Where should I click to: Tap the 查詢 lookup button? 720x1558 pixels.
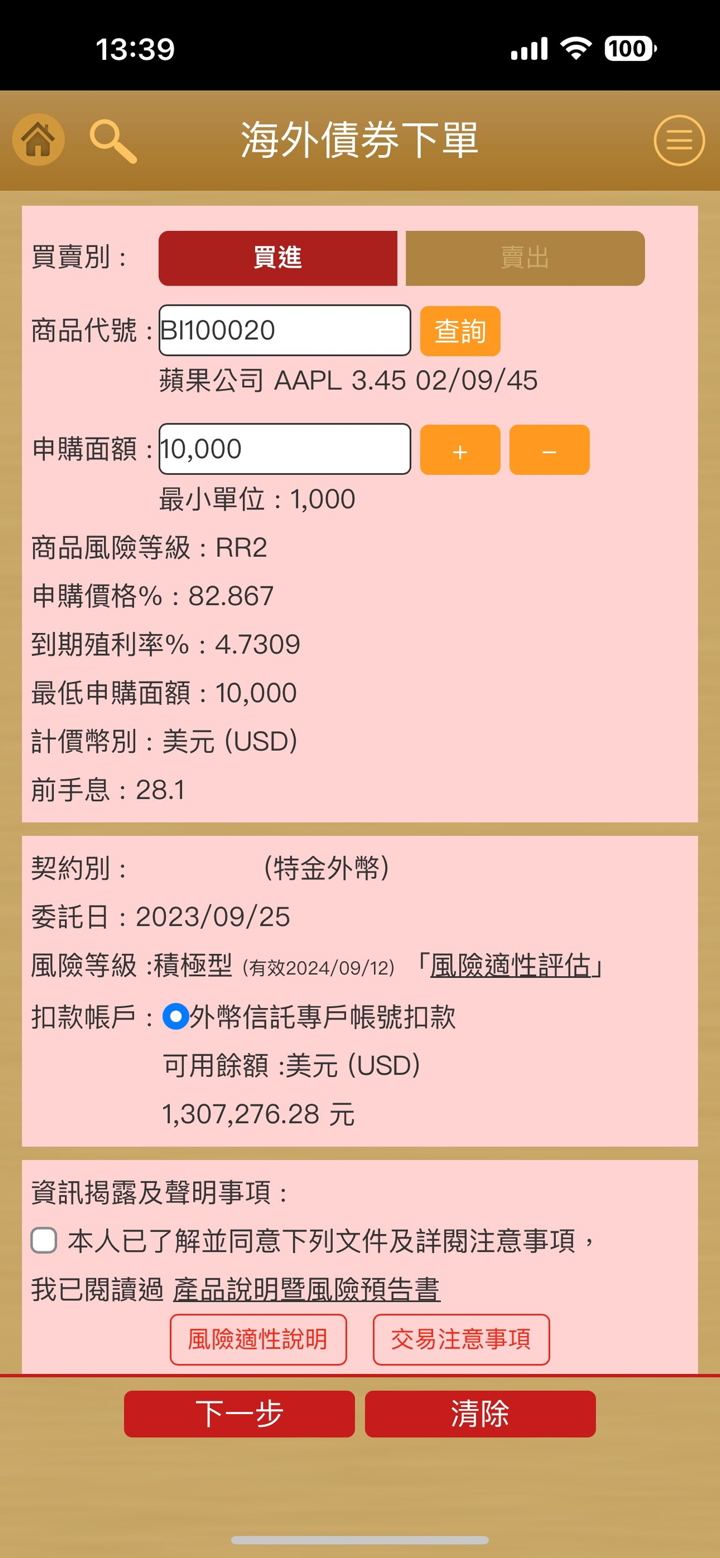pos(460,331)
